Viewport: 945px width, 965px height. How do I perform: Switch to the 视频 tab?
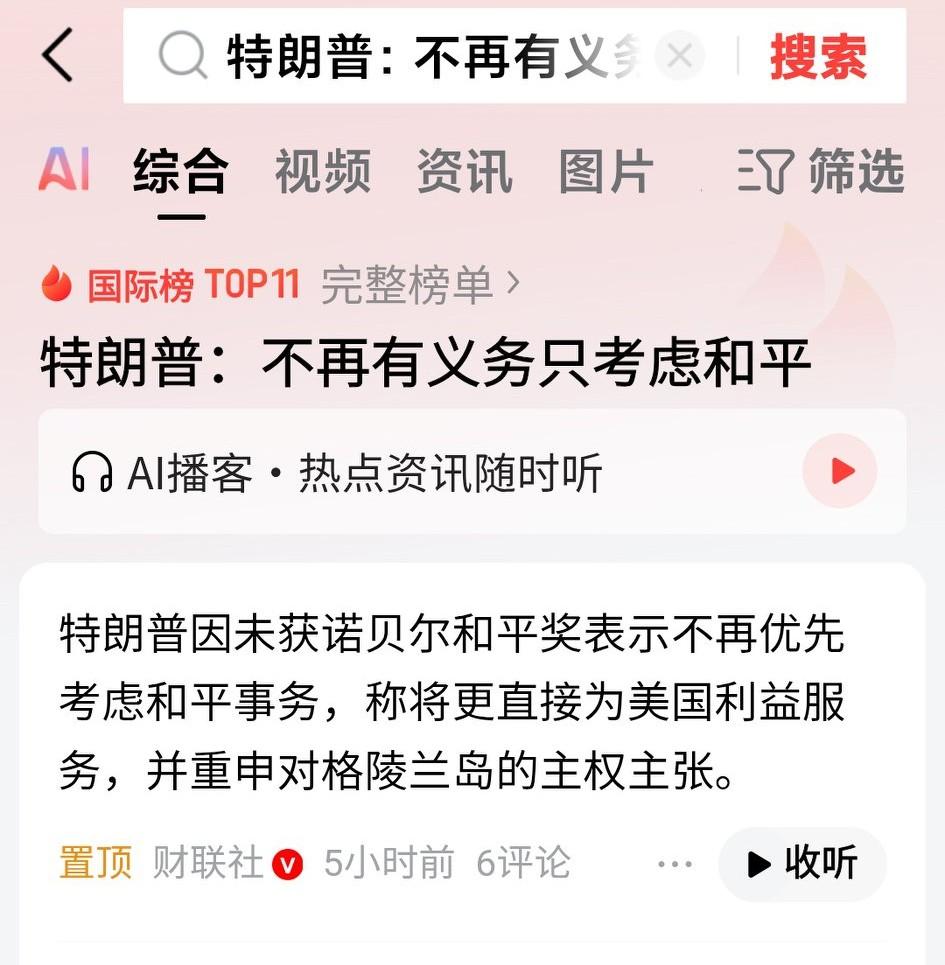[x=323, y=171]
